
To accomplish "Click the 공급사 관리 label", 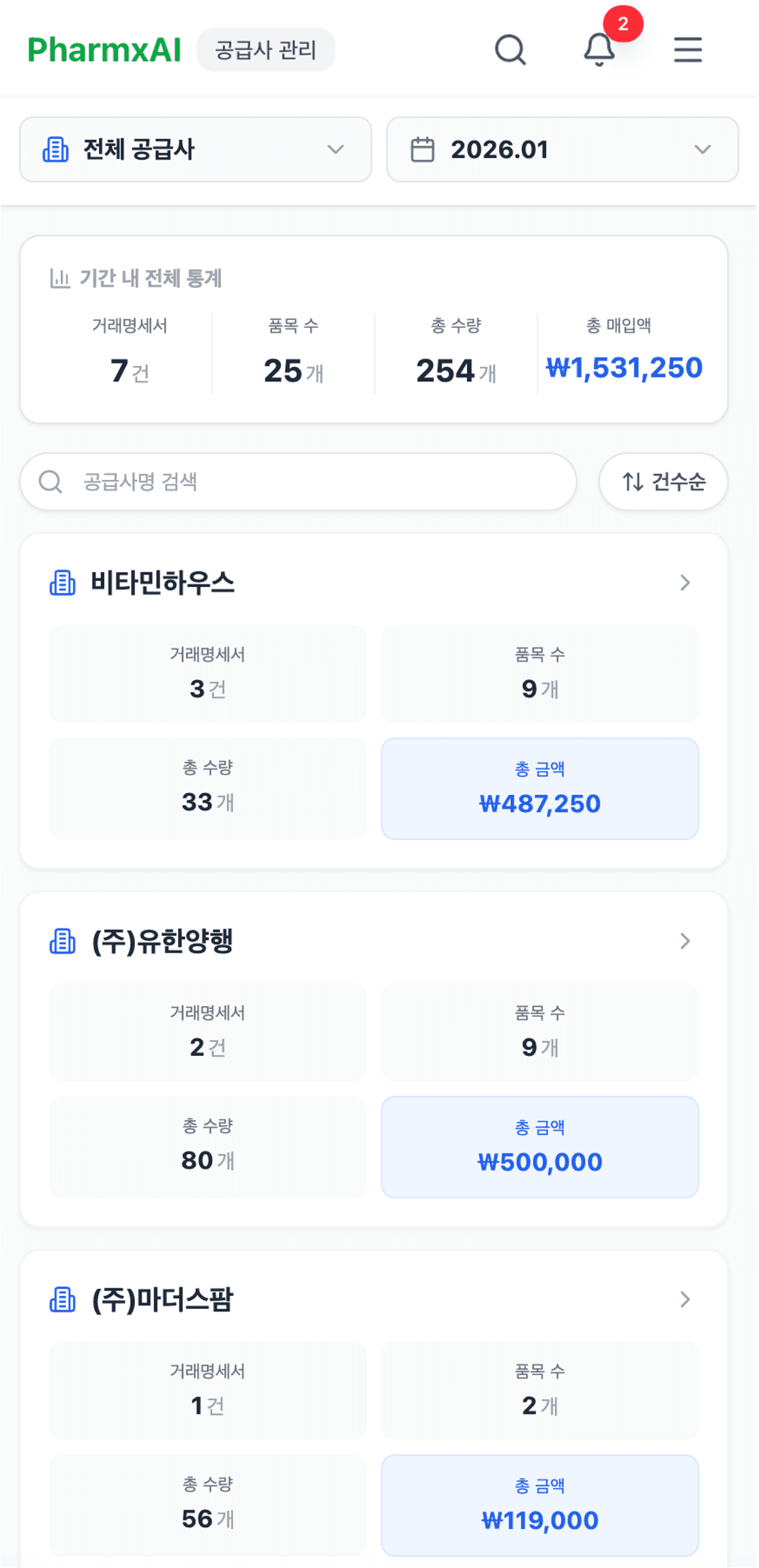I will pos(265,50).
